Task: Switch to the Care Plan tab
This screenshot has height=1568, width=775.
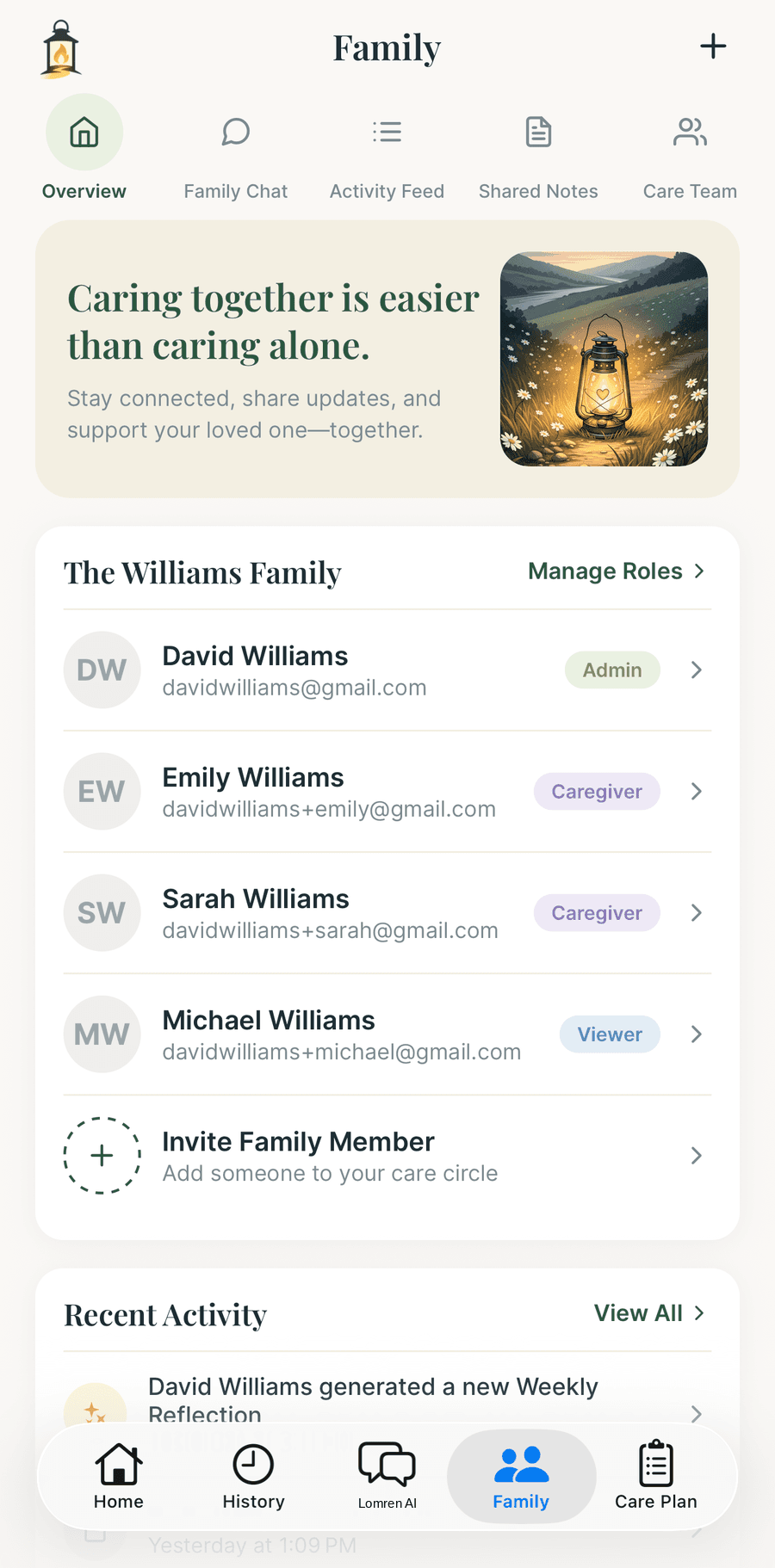Action: click(x=656, y=1477)
